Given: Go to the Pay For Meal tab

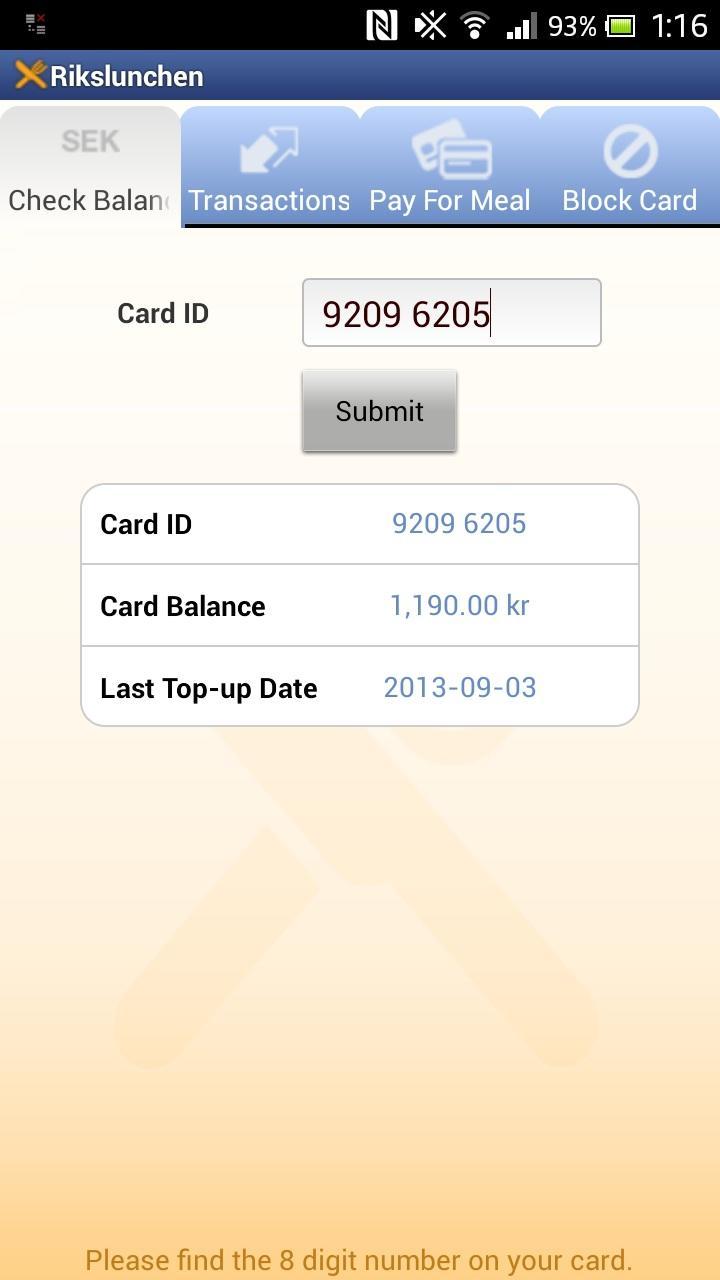Looking at the screenshot, I should [450, 168].
